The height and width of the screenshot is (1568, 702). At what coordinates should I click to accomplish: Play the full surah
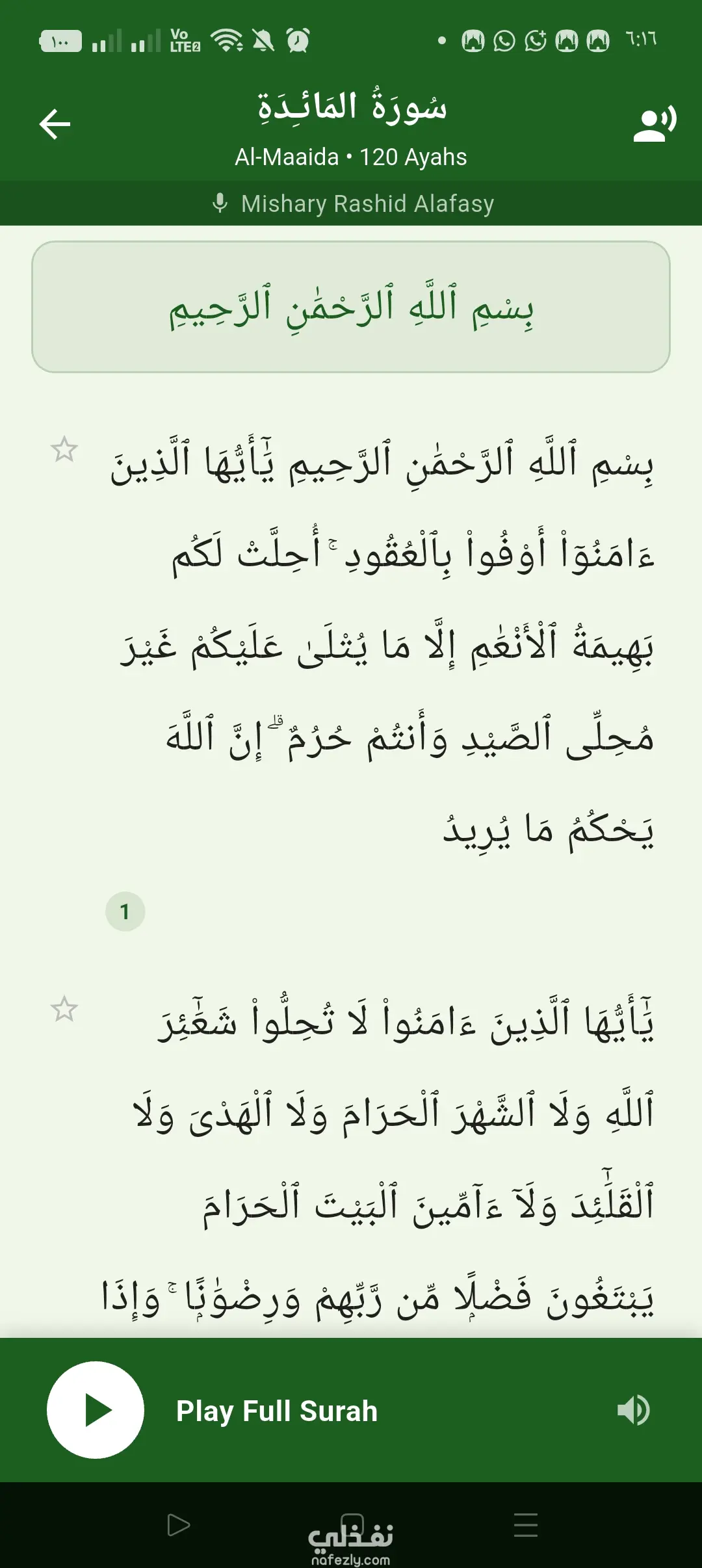click(x=96, y=1411)
